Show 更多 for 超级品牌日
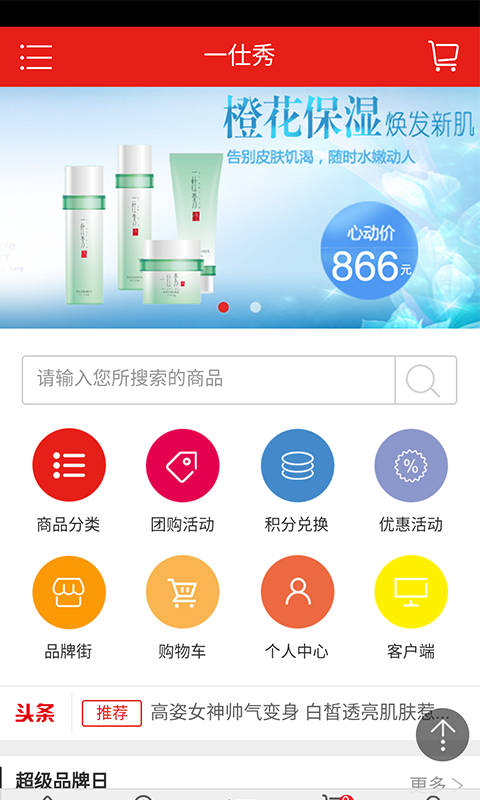Viewport: 480px width, 800px height. (x=437, y=783)
